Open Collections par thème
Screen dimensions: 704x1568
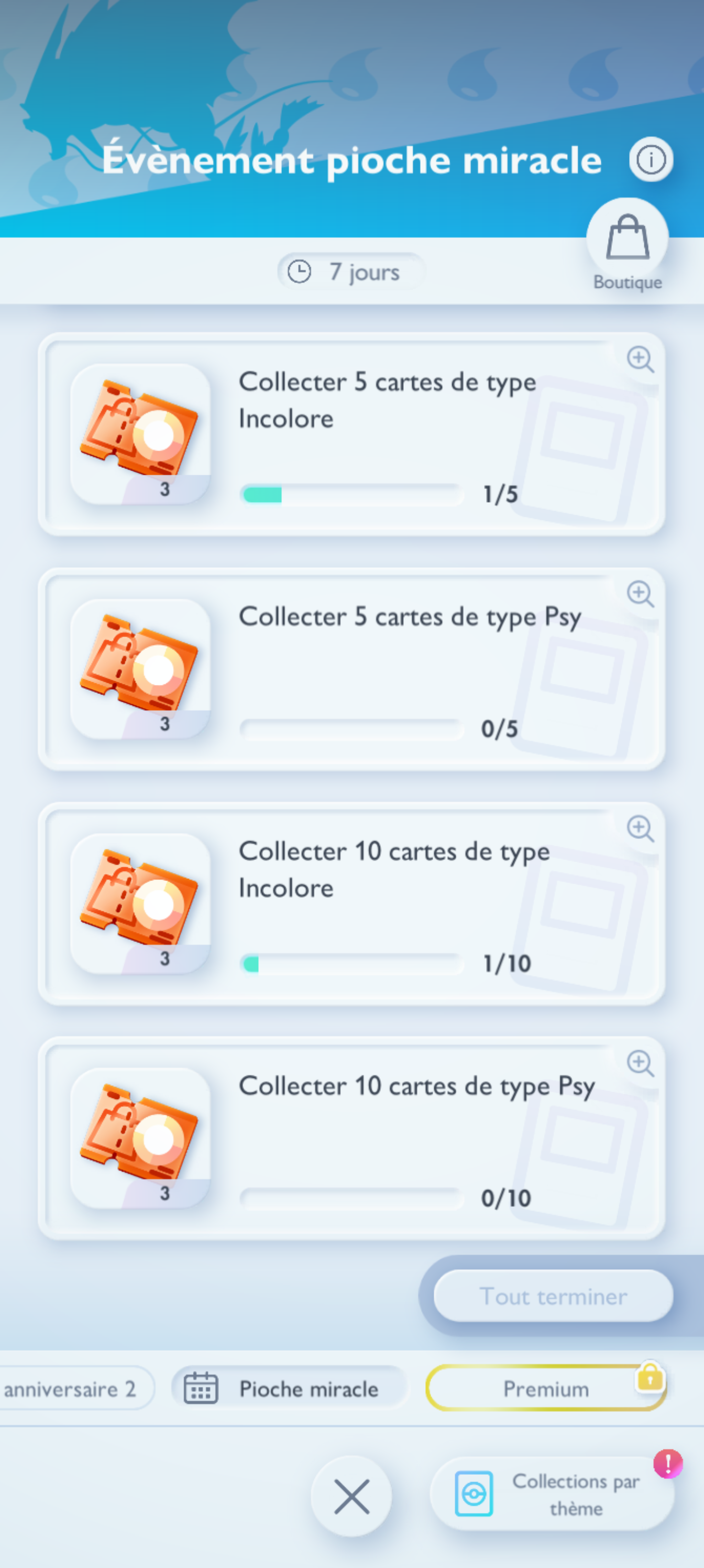(x=552, y=1494)
